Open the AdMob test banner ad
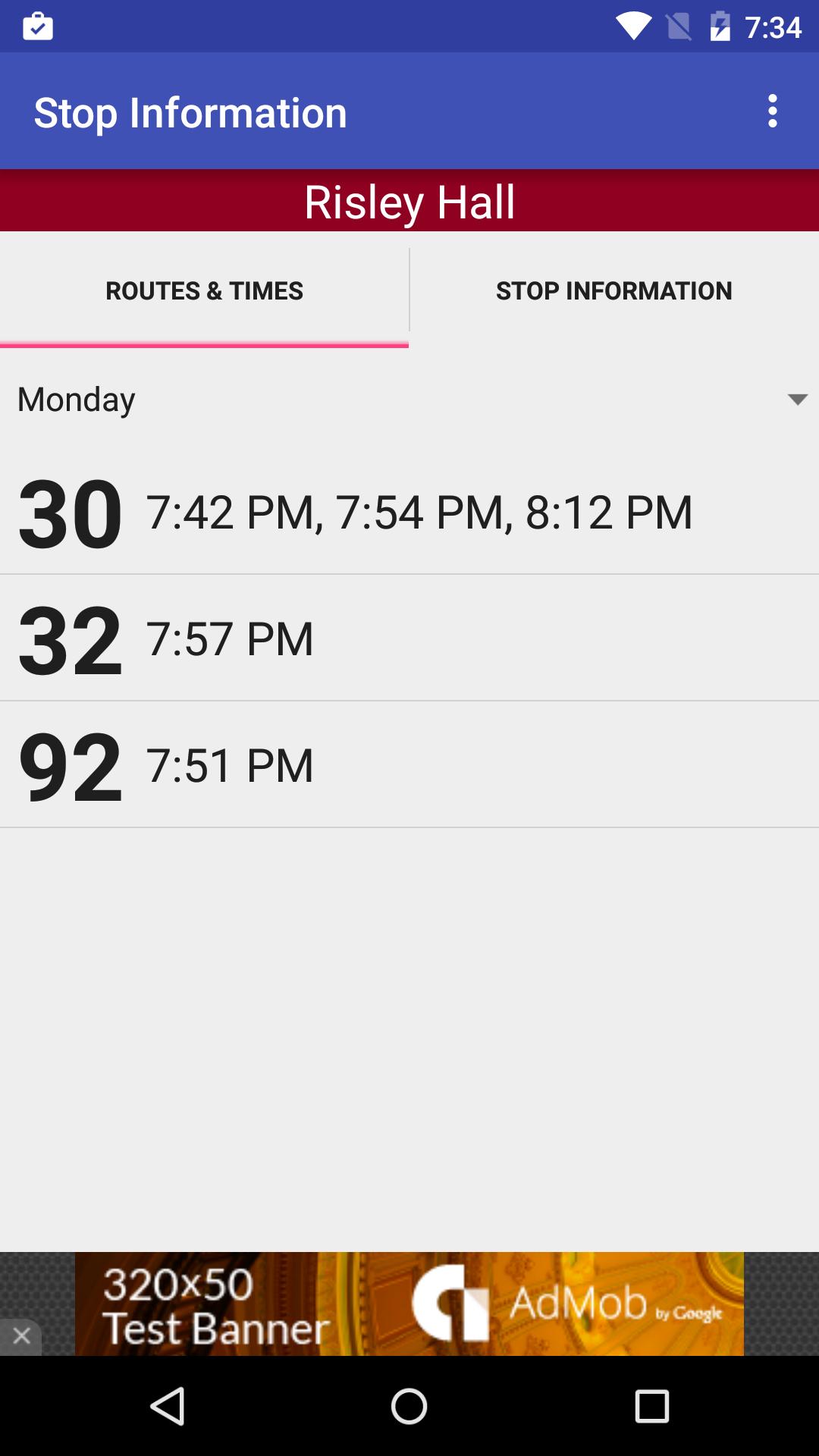Image resolution: width=819 pixels, height=1456 pixels. 409,1304
